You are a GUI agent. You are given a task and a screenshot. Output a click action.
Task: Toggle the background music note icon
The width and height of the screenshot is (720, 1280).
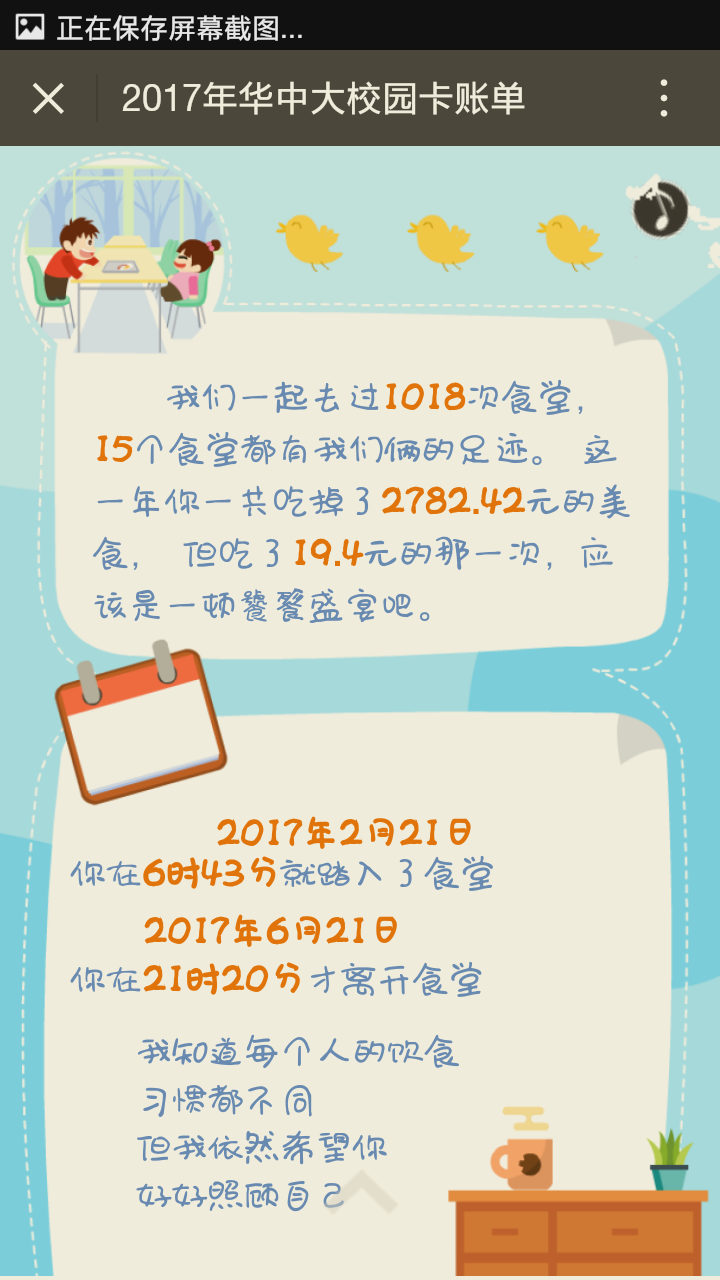tap(660, 209)
